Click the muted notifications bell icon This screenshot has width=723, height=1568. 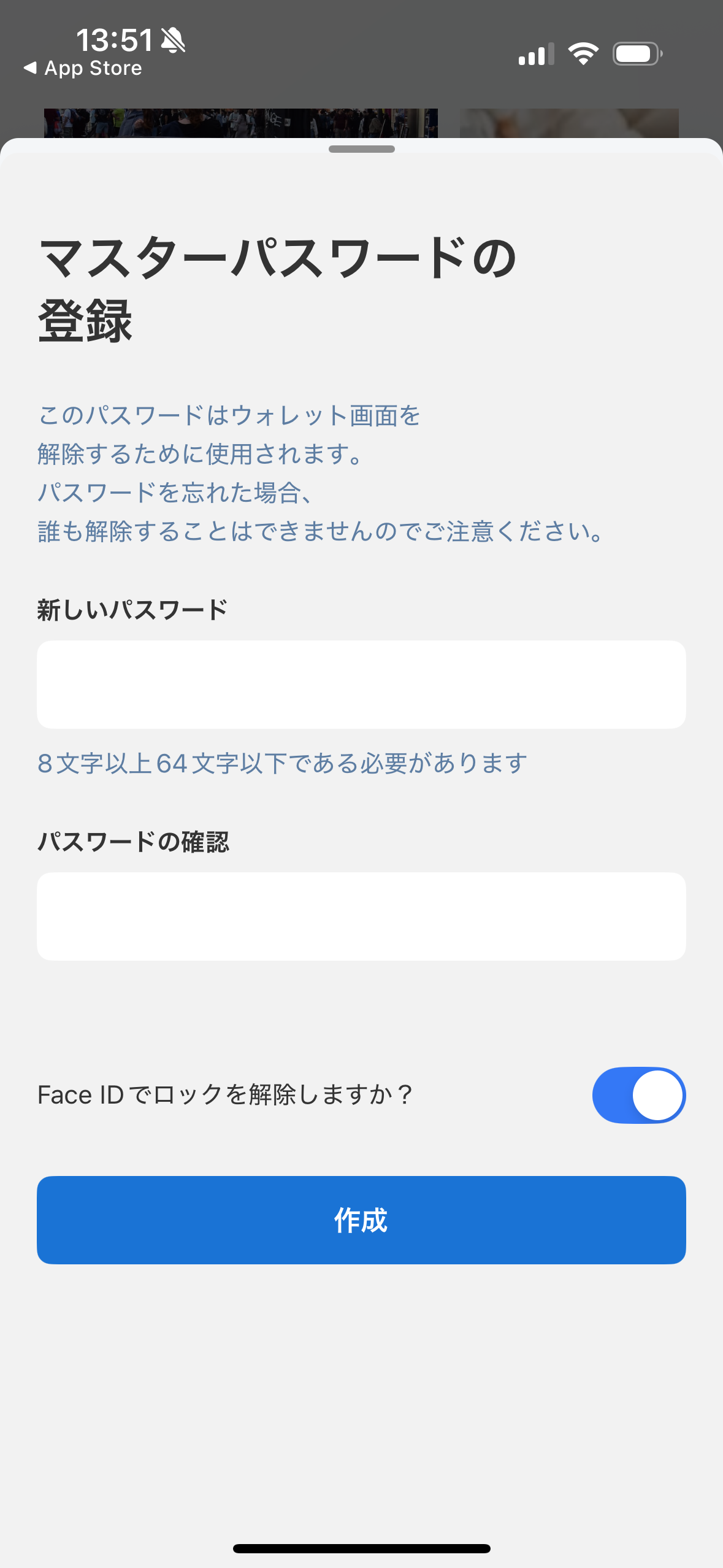click(172, 39)
